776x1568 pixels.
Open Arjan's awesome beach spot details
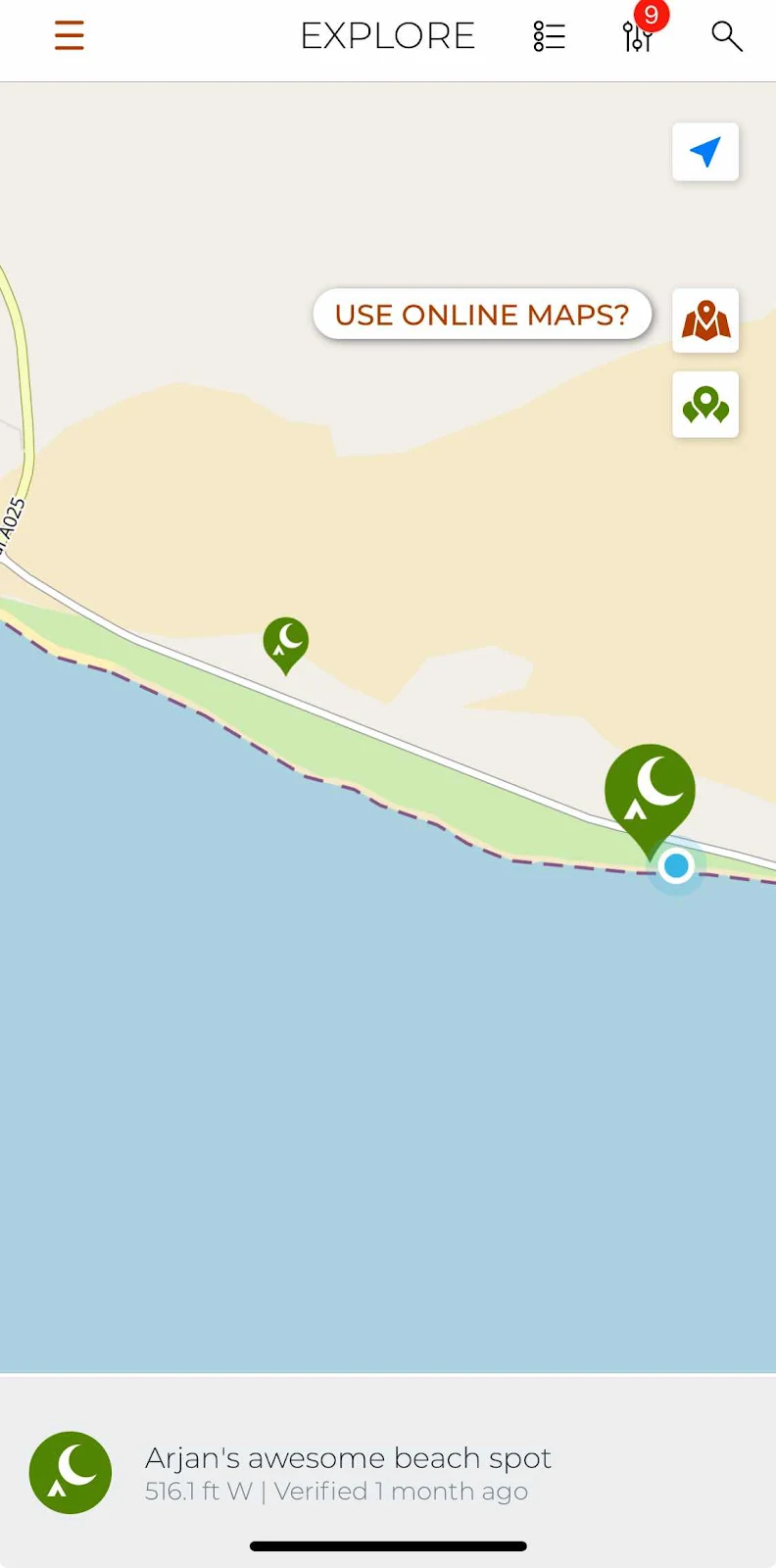point(348,1473)
